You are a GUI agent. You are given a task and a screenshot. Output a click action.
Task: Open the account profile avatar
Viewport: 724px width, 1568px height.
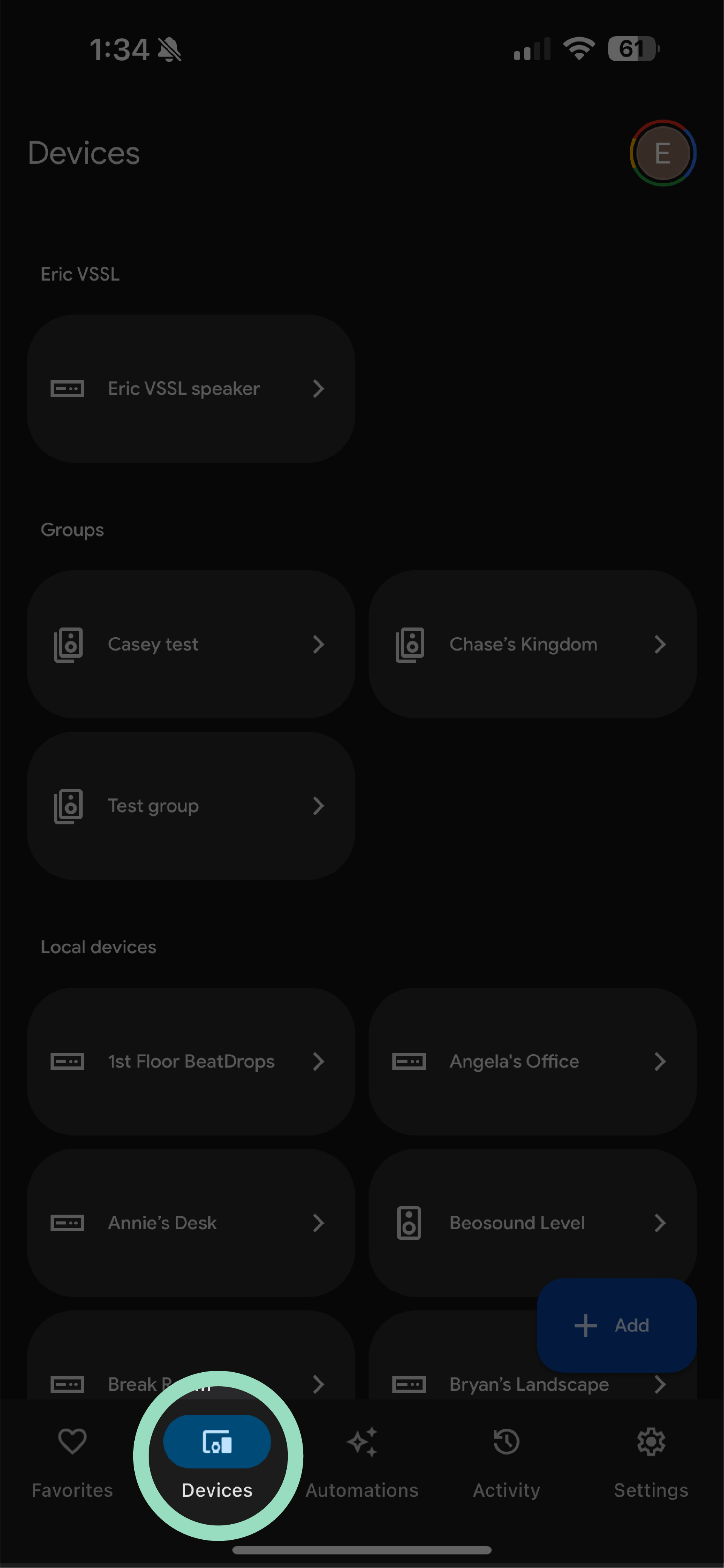pos(663,153)
